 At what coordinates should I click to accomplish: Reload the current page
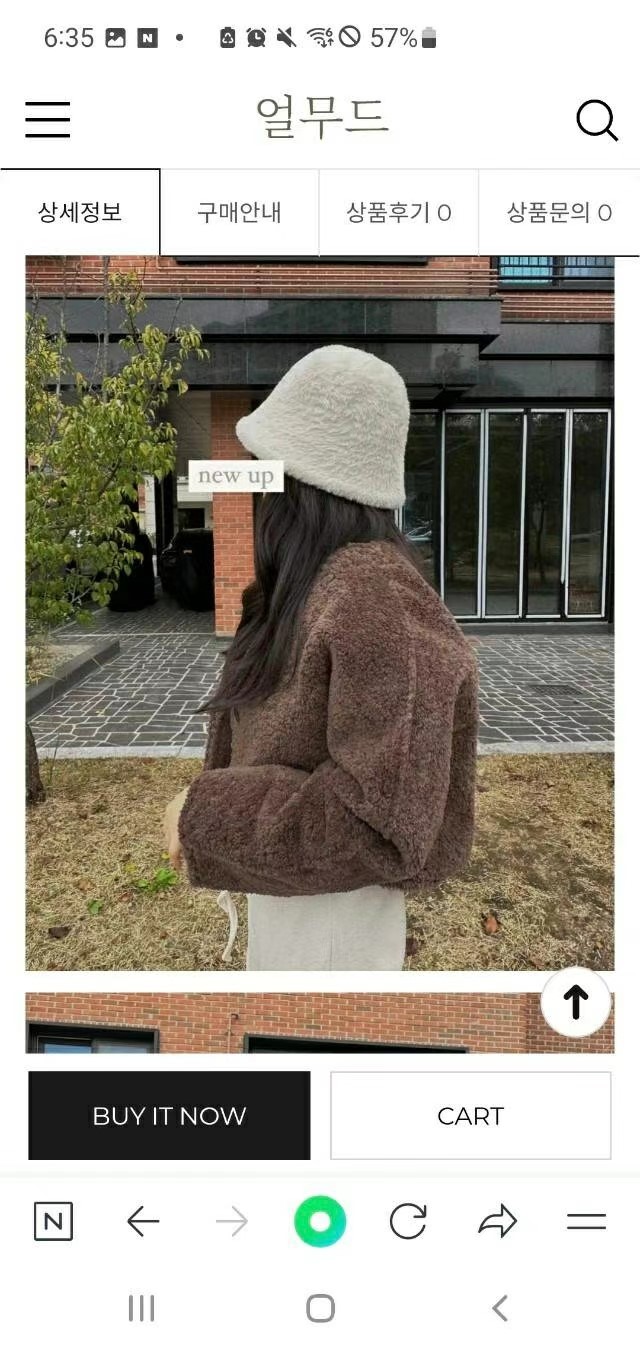point(408,1221)
